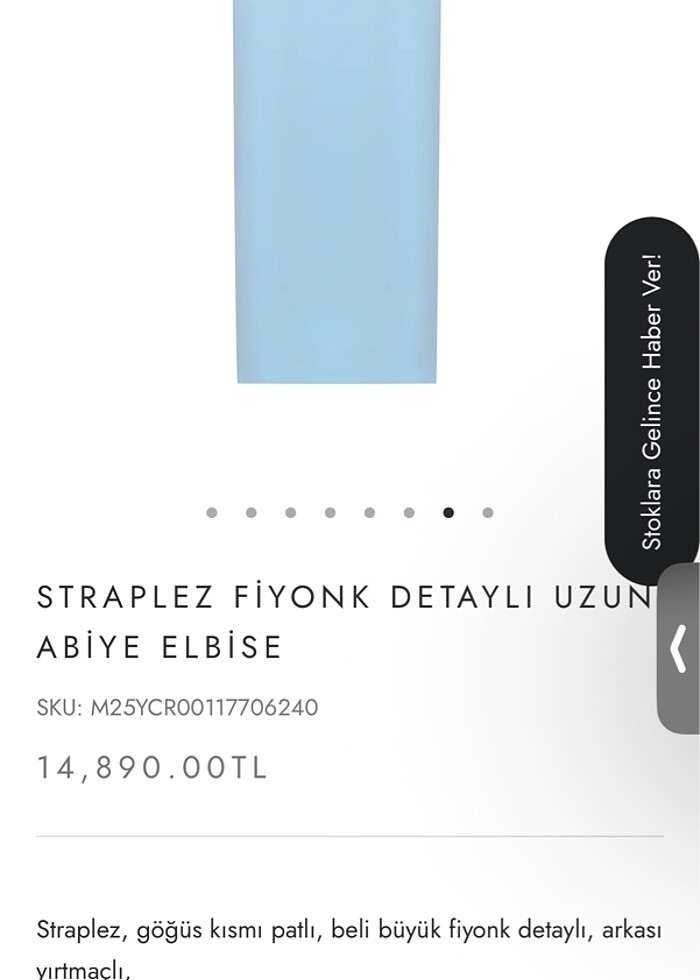Tap the Stoklara Gelince Haber Ver! button

[652, 400]
